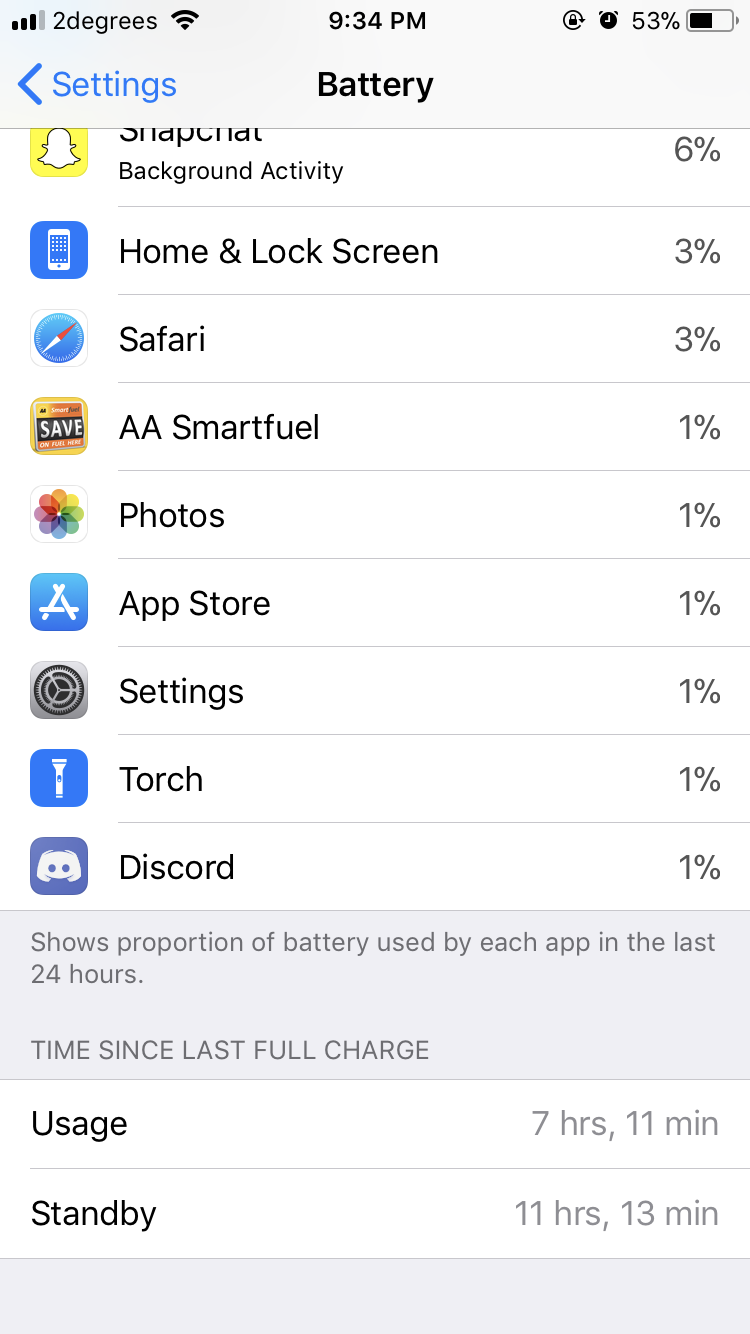Tap the Photos usage row
Image resolution: width=750 pixels, height=1334 pixels.
point(375,515)
